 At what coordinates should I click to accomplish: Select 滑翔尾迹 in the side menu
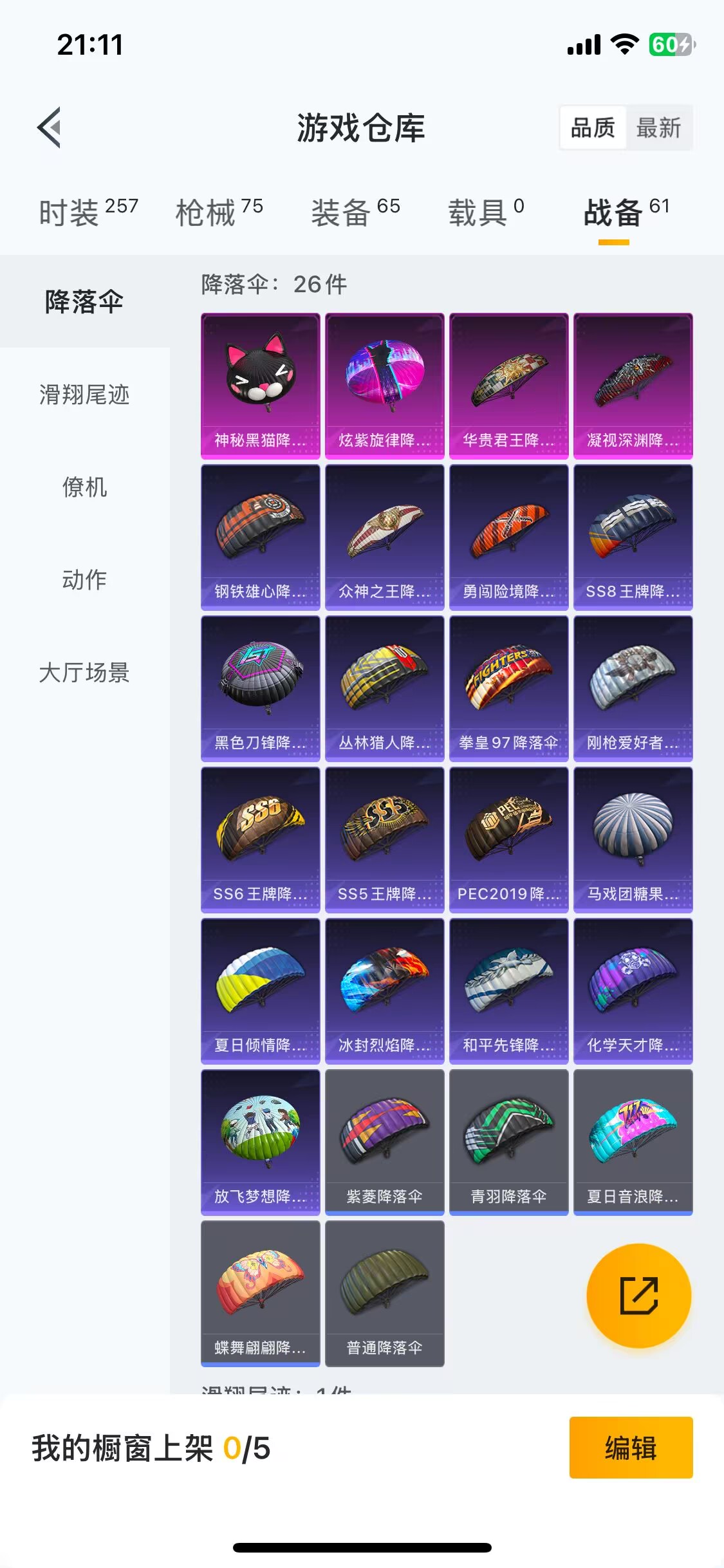coord(84,394)
